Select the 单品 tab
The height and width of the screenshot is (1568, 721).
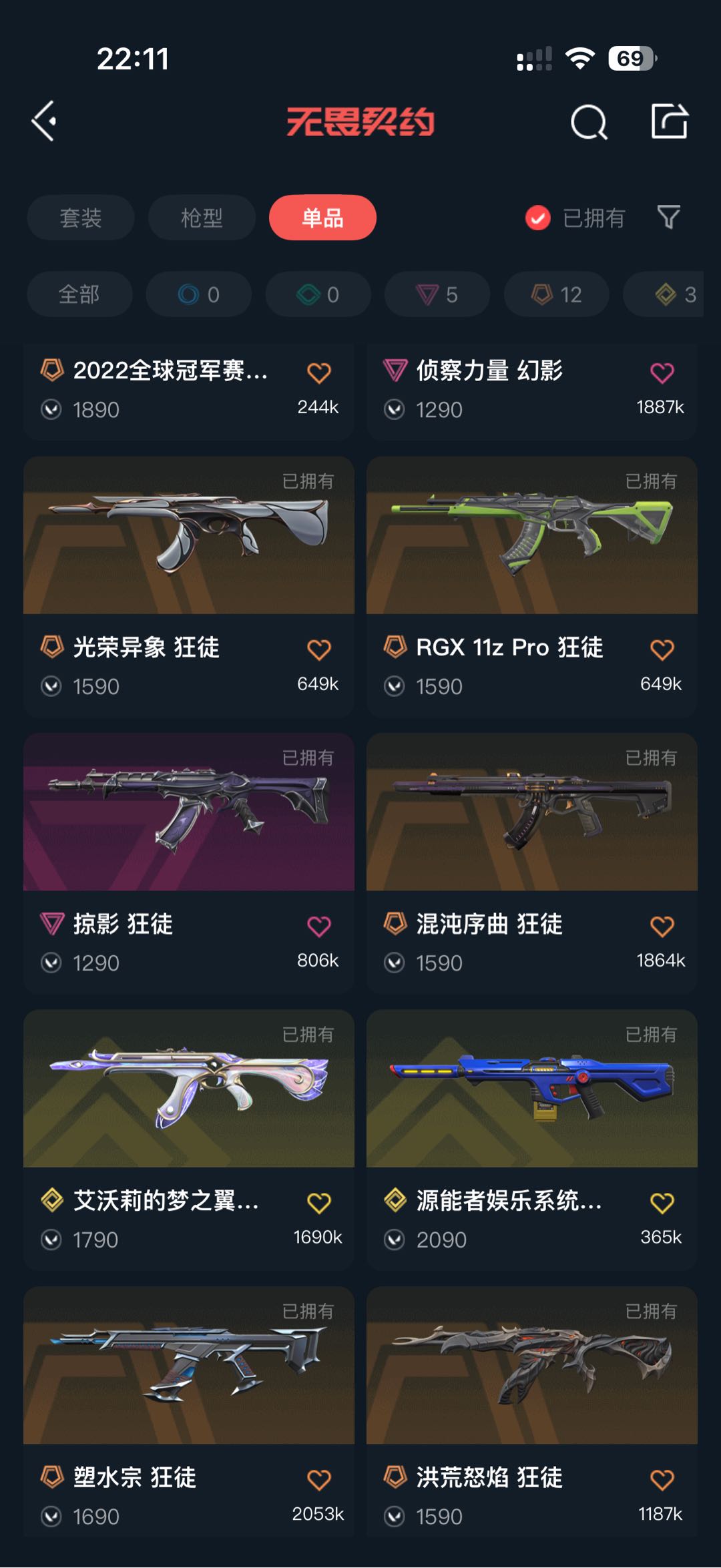(x=322, y=218)
